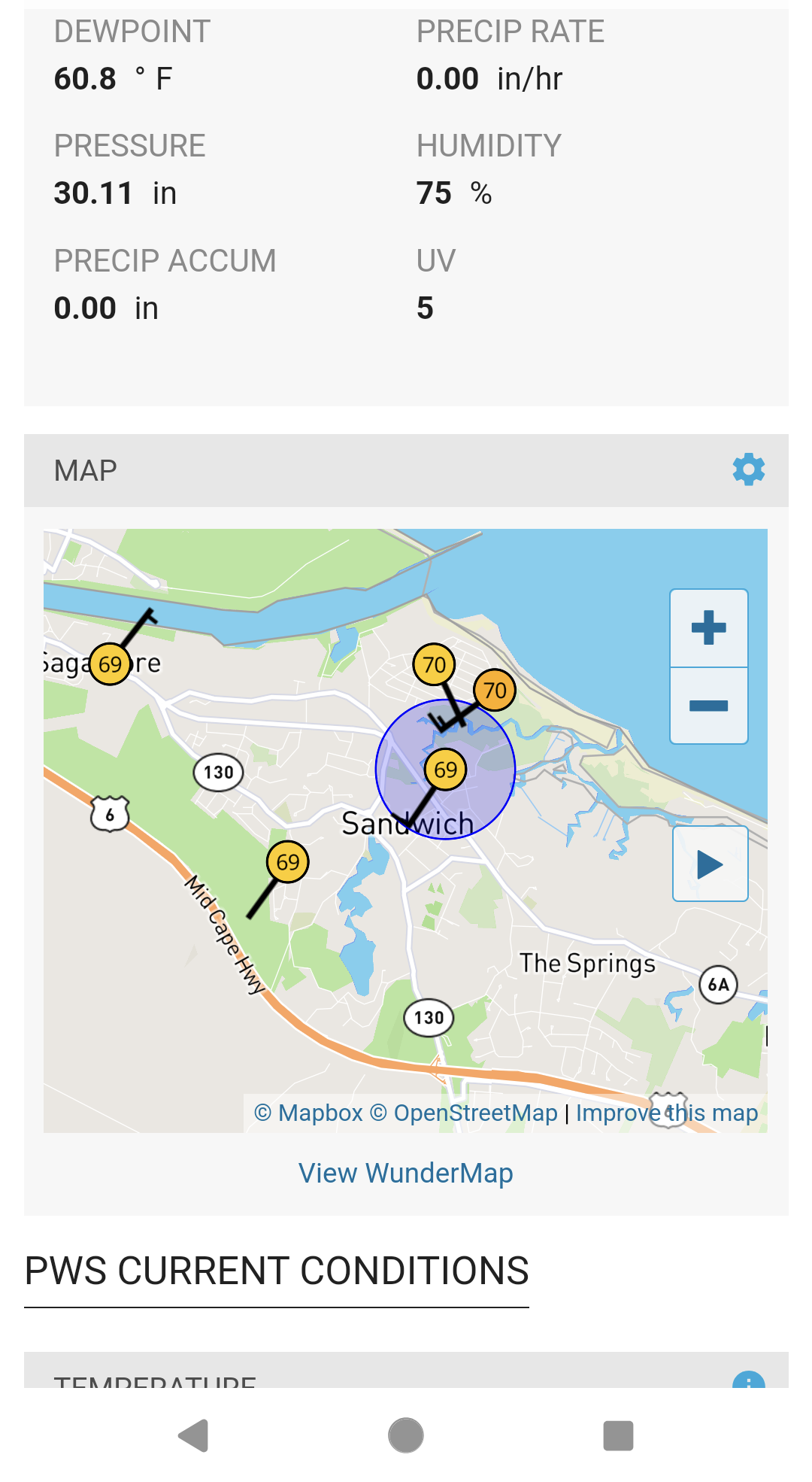Open the Improve this map link
This screenshot has height=1482, width=812.
pos(667,1113)
